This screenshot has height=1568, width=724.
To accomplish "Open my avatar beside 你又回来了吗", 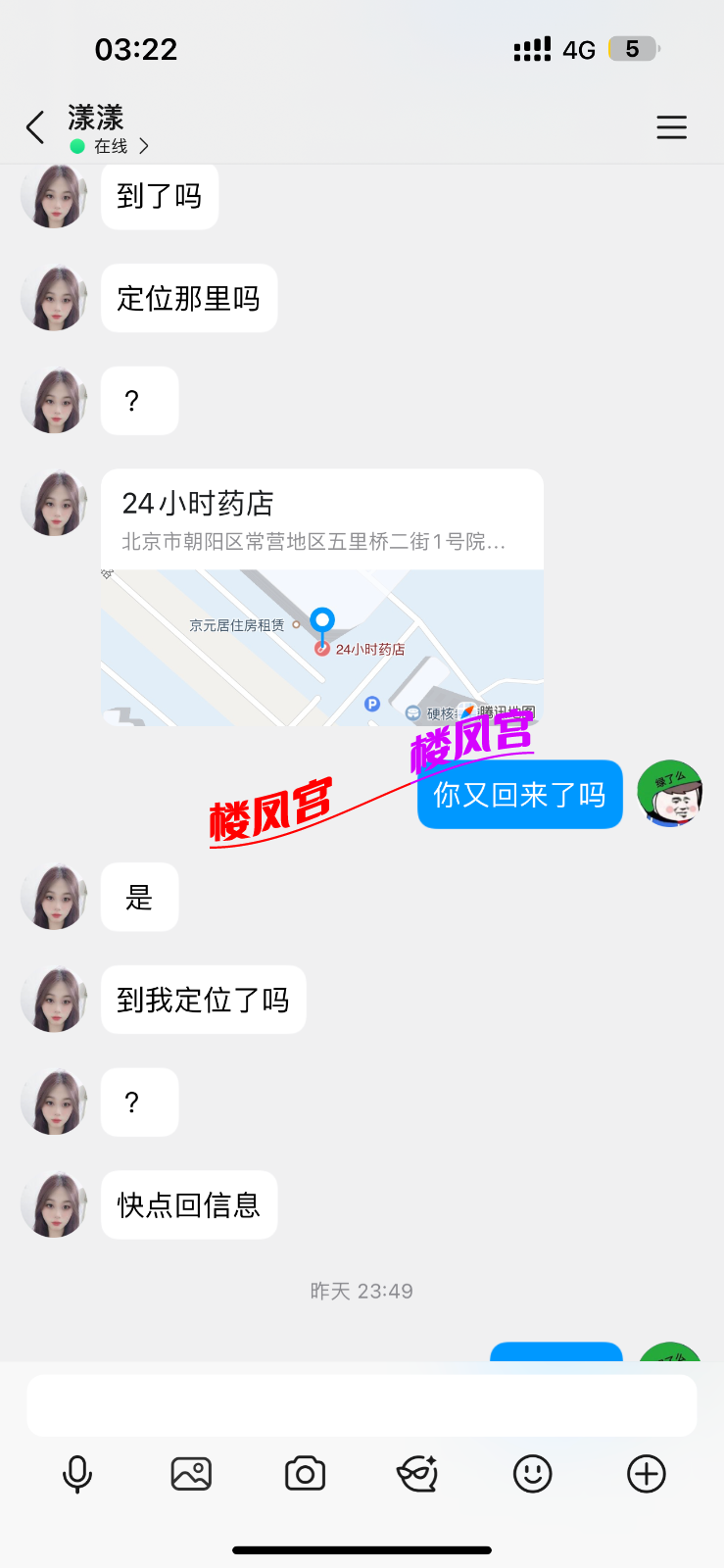I will coord(670,794).
